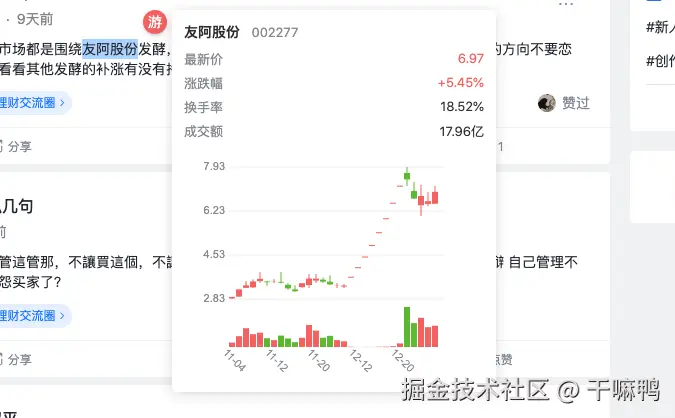Viewport: 675px width, 418px height.
Task: Tap 赞过 on the 友阿股份 post
Action: click(x=565, y=103)
